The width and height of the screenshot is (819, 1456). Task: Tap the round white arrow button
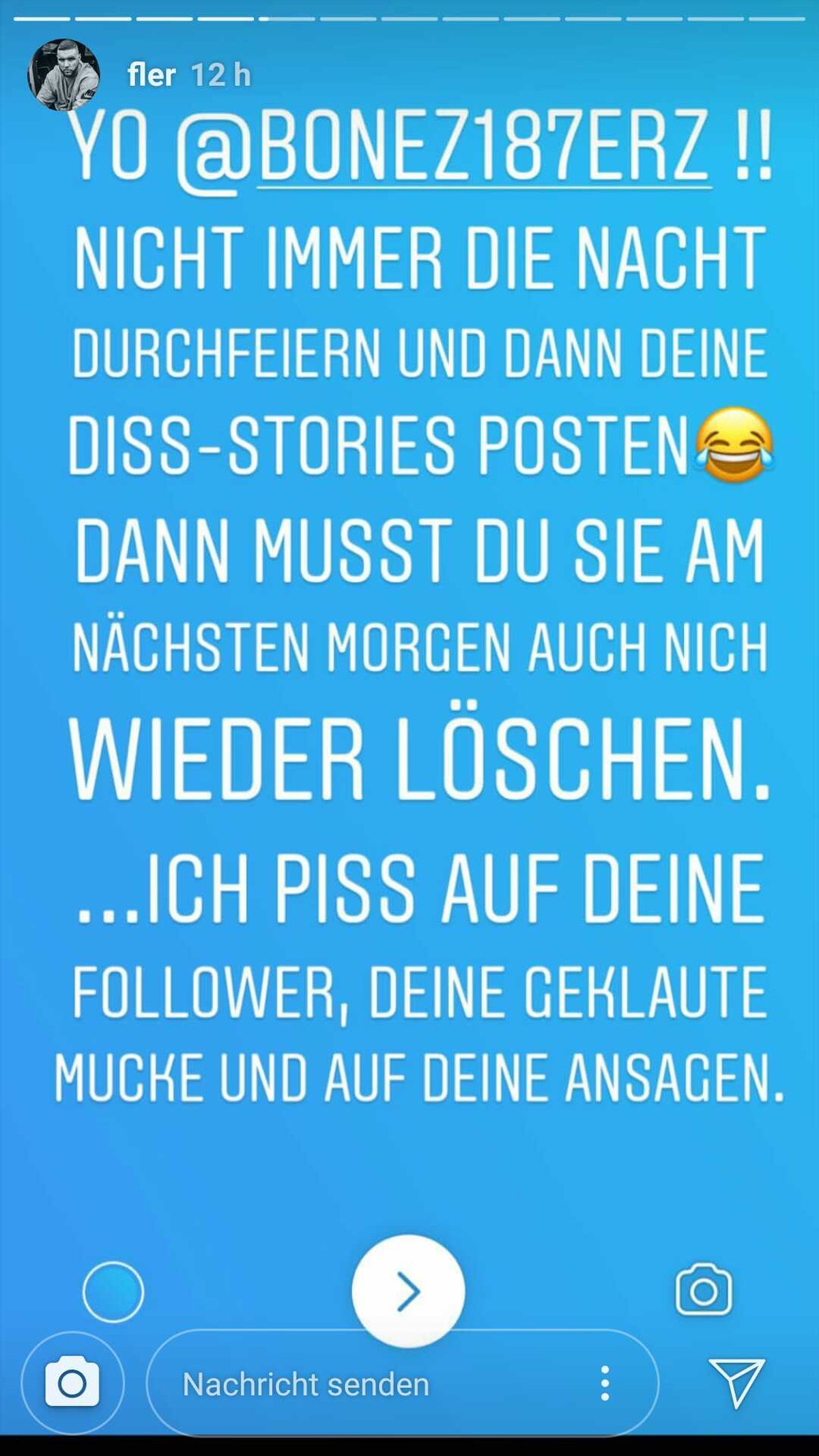[408, 1291]
